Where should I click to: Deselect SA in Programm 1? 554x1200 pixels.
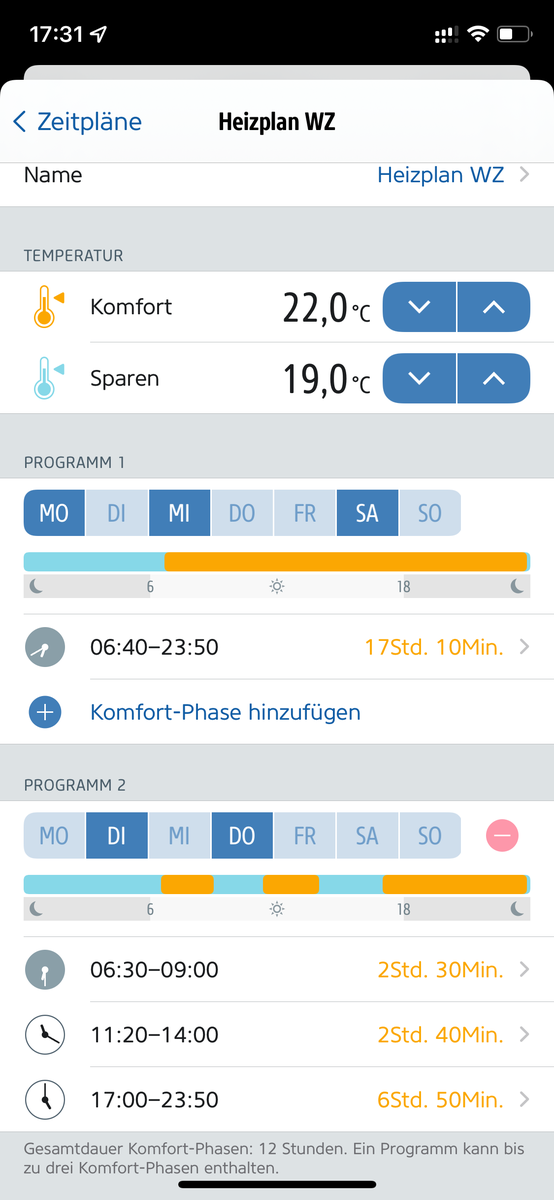click(x=367, y=513)
